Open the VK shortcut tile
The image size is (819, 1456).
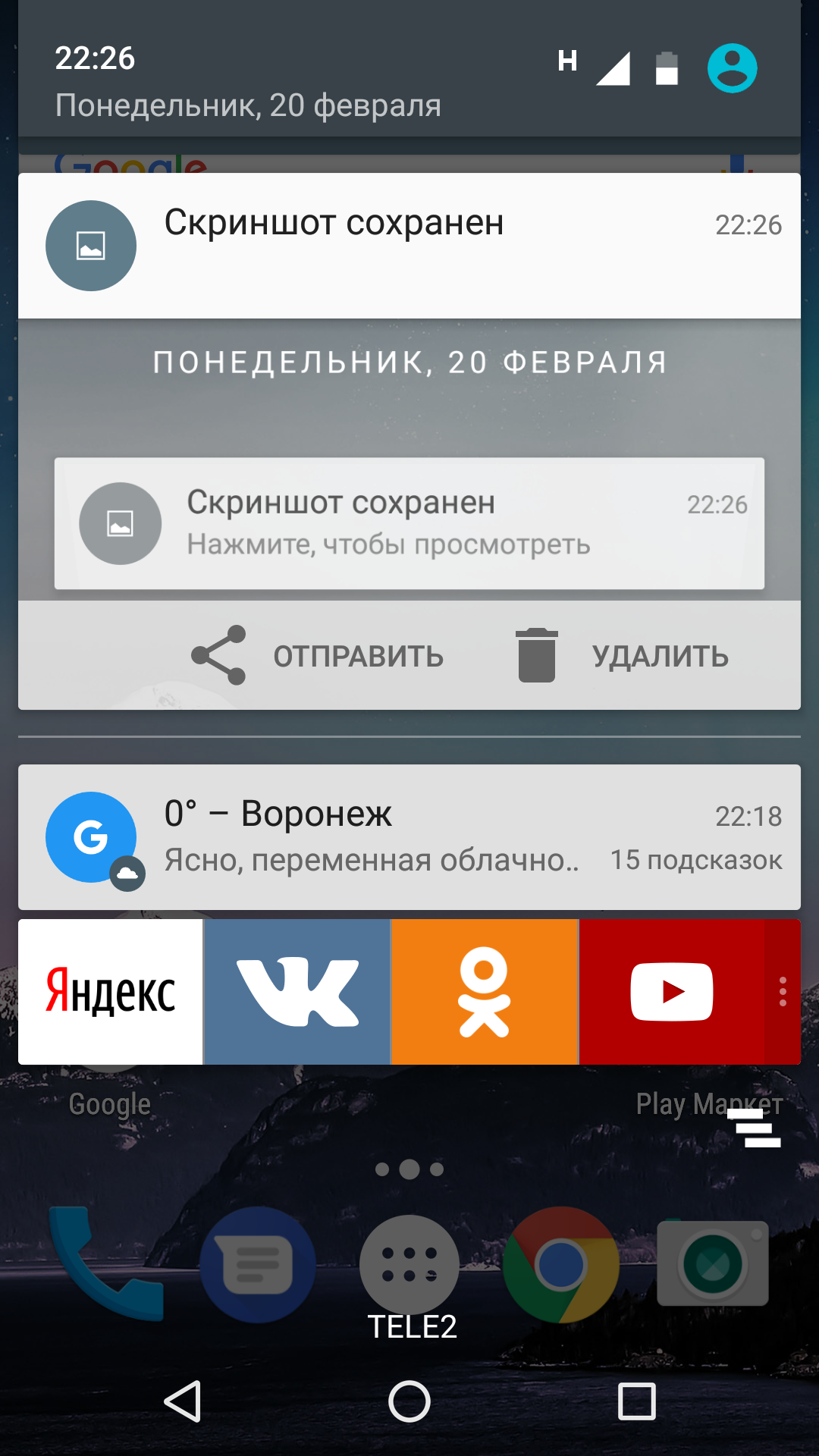pos(297,992)
